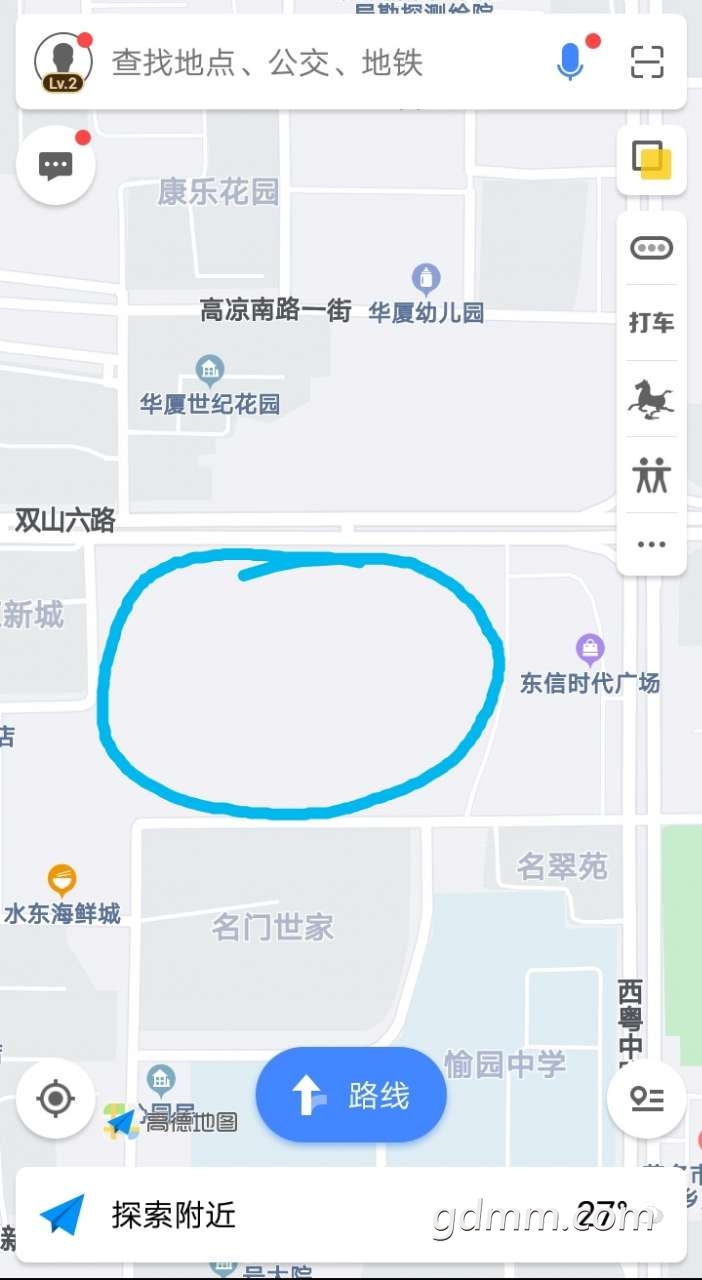Viewport: 702px width, 1280px height.
Task: Select the 华厦幼儿园 map marker
Action: 426,278
